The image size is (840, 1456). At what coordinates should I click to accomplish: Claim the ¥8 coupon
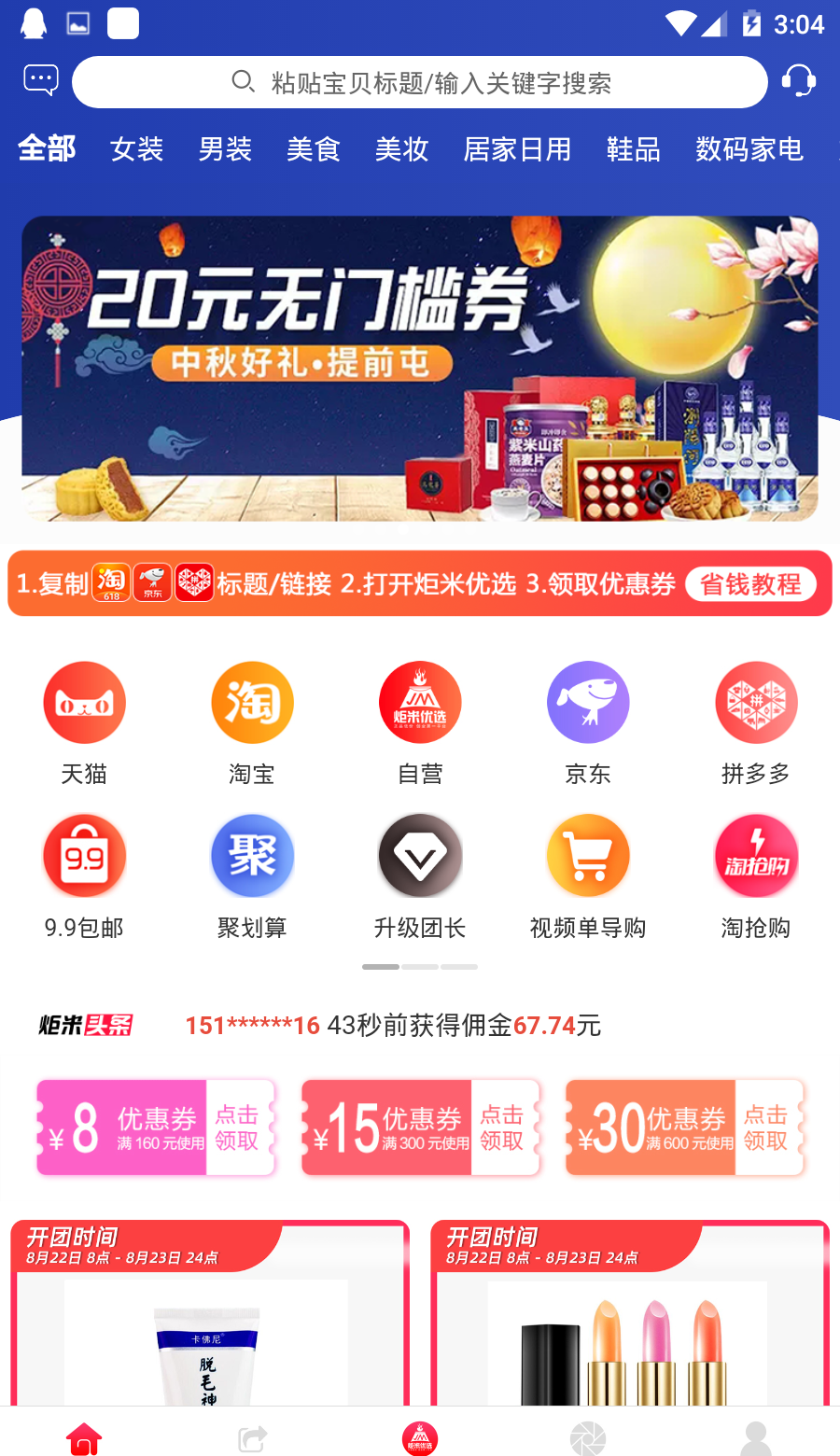click(236, 1127)
